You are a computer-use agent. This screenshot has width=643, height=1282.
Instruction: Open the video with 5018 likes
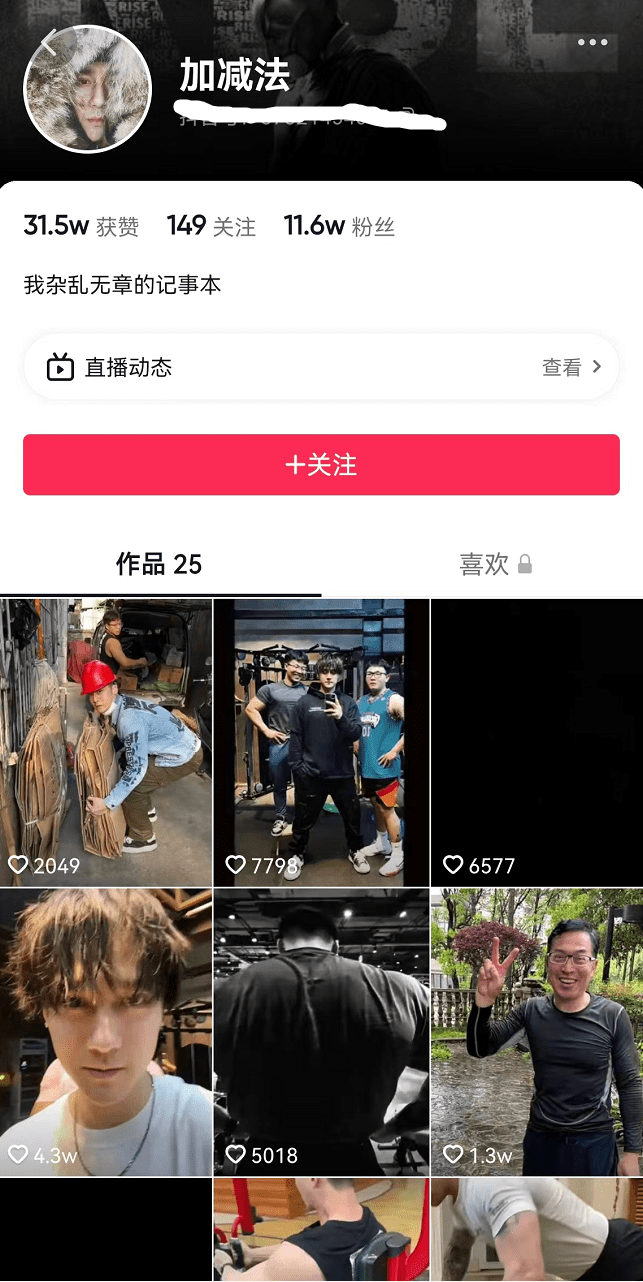(321, 1032)
